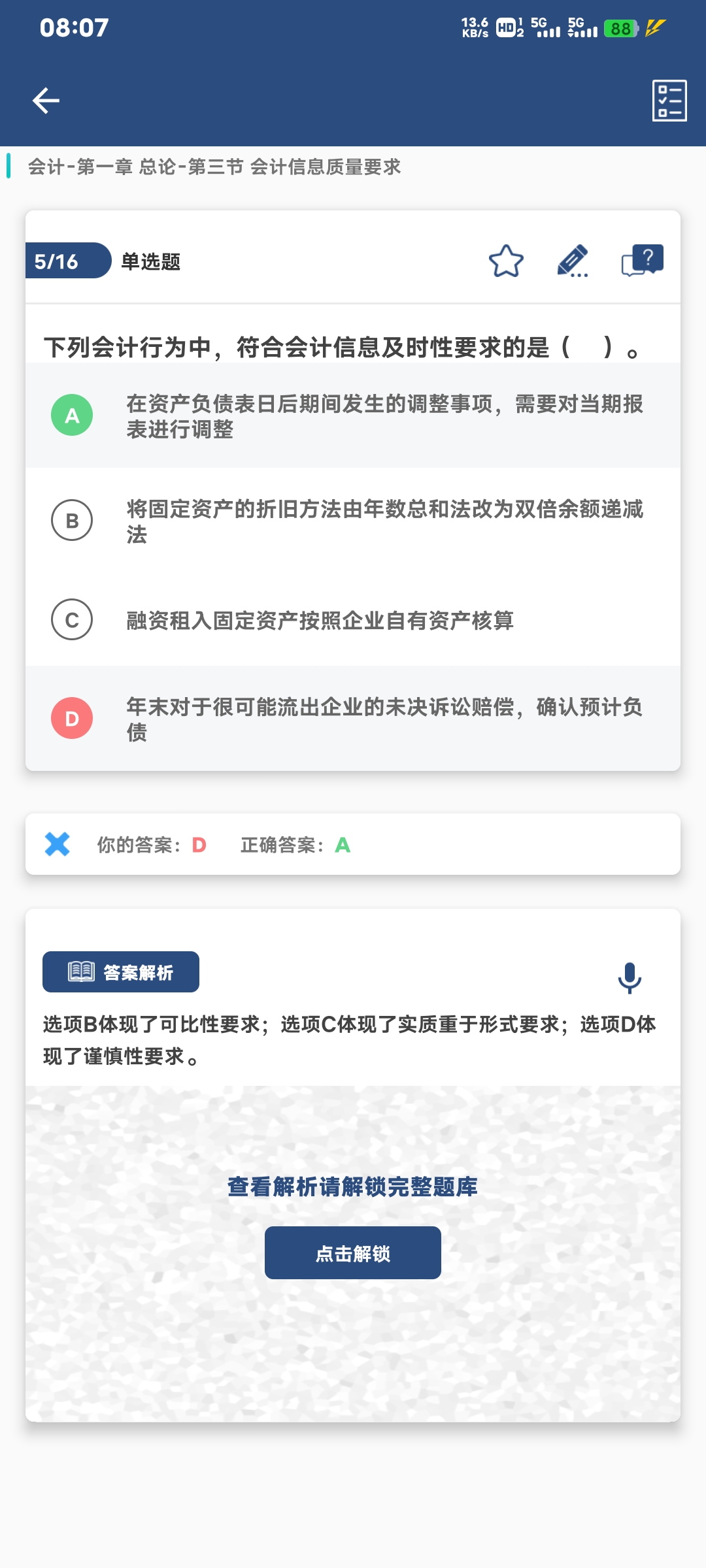Open the answer sheet icon
Viewport: 706px width, 1568px height.
(669, 101)
